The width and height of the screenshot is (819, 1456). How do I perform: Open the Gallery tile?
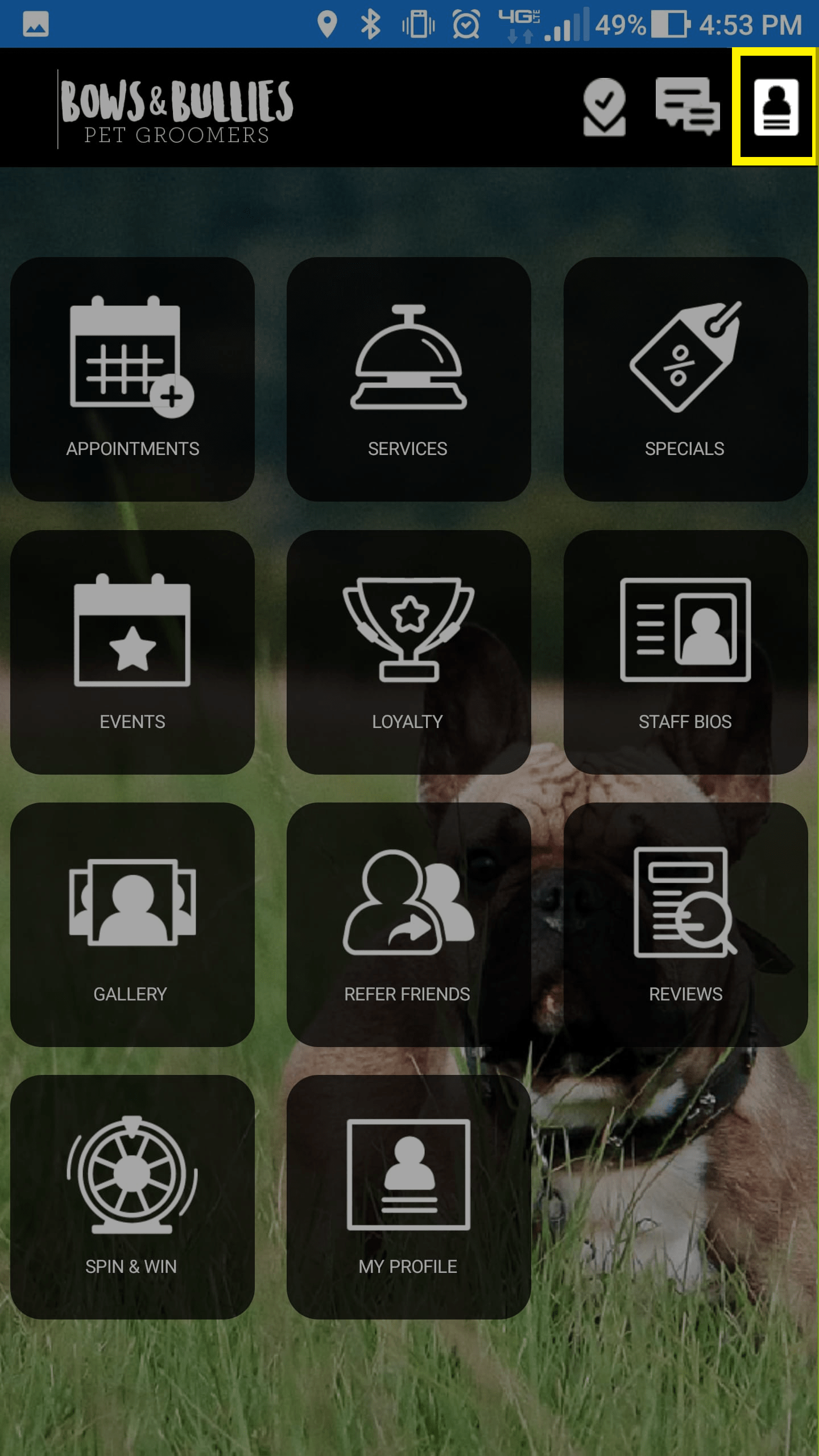pos(132,924)
